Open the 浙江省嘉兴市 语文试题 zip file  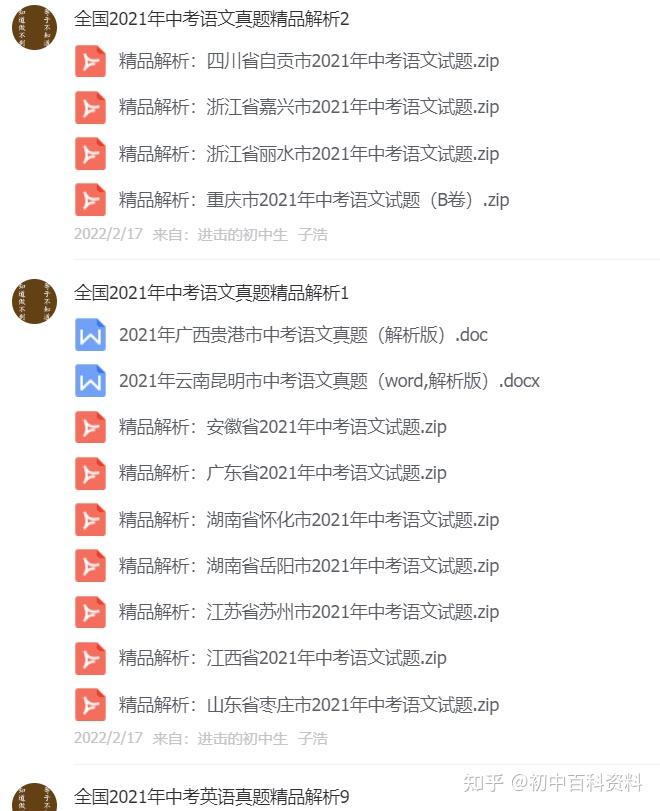click(308, 107)
